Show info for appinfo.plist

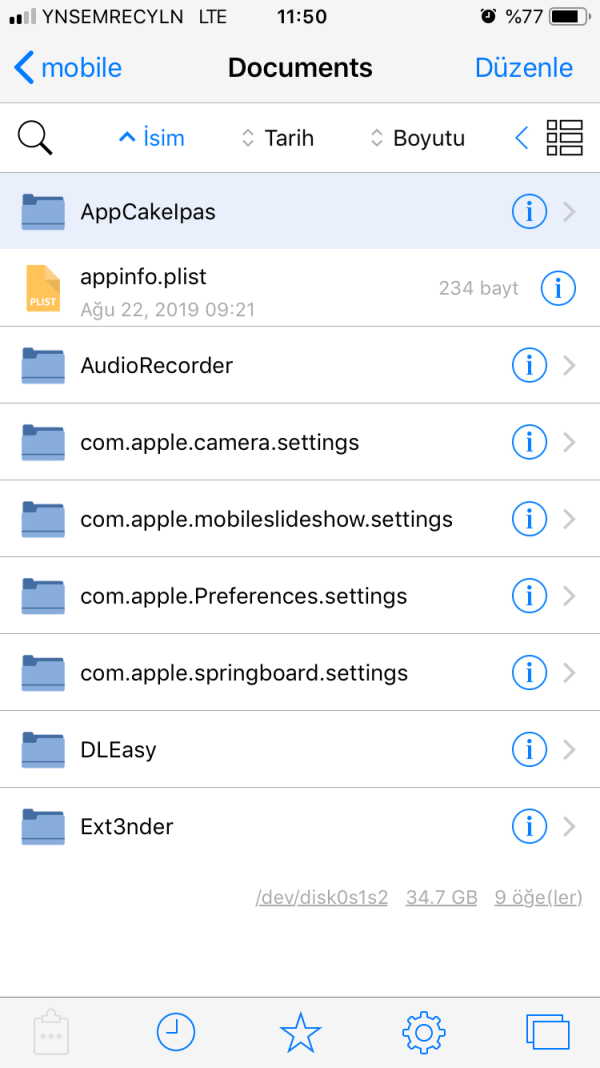(x=558, y=288)
